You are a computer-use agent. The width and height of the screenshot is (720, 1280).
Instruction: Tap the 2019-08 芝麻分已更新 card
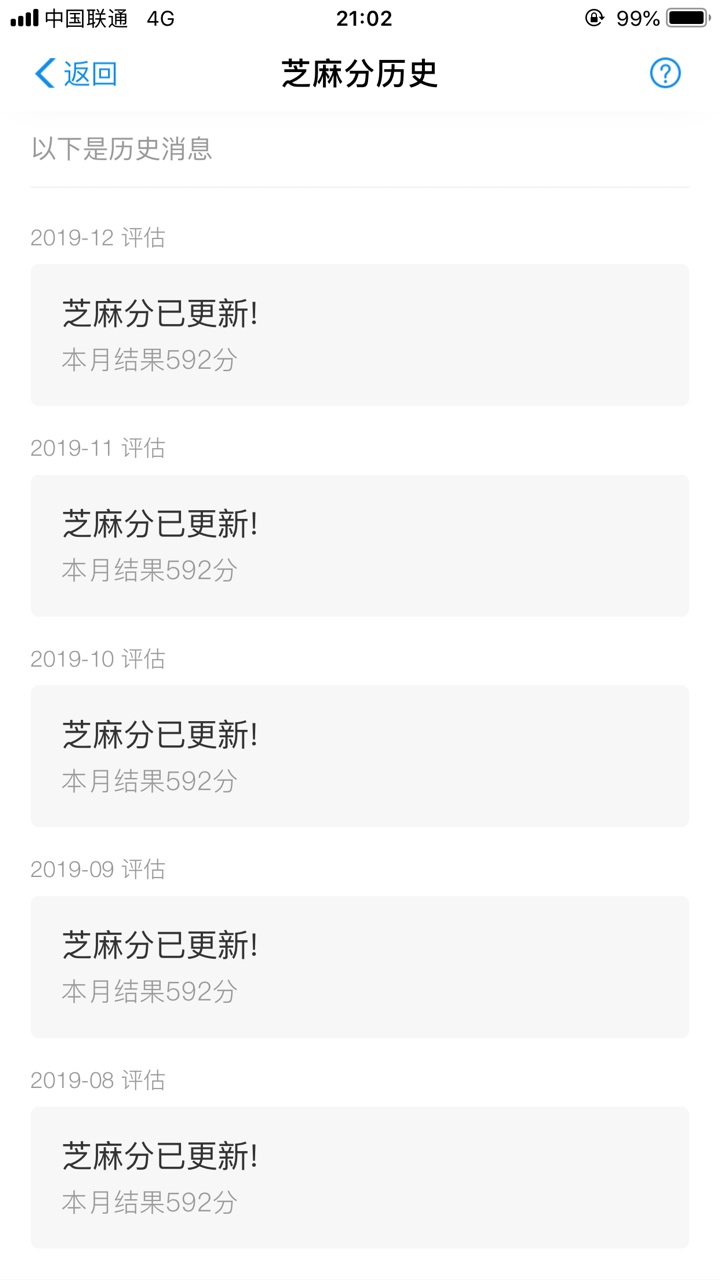click(x=360, y=1177)
